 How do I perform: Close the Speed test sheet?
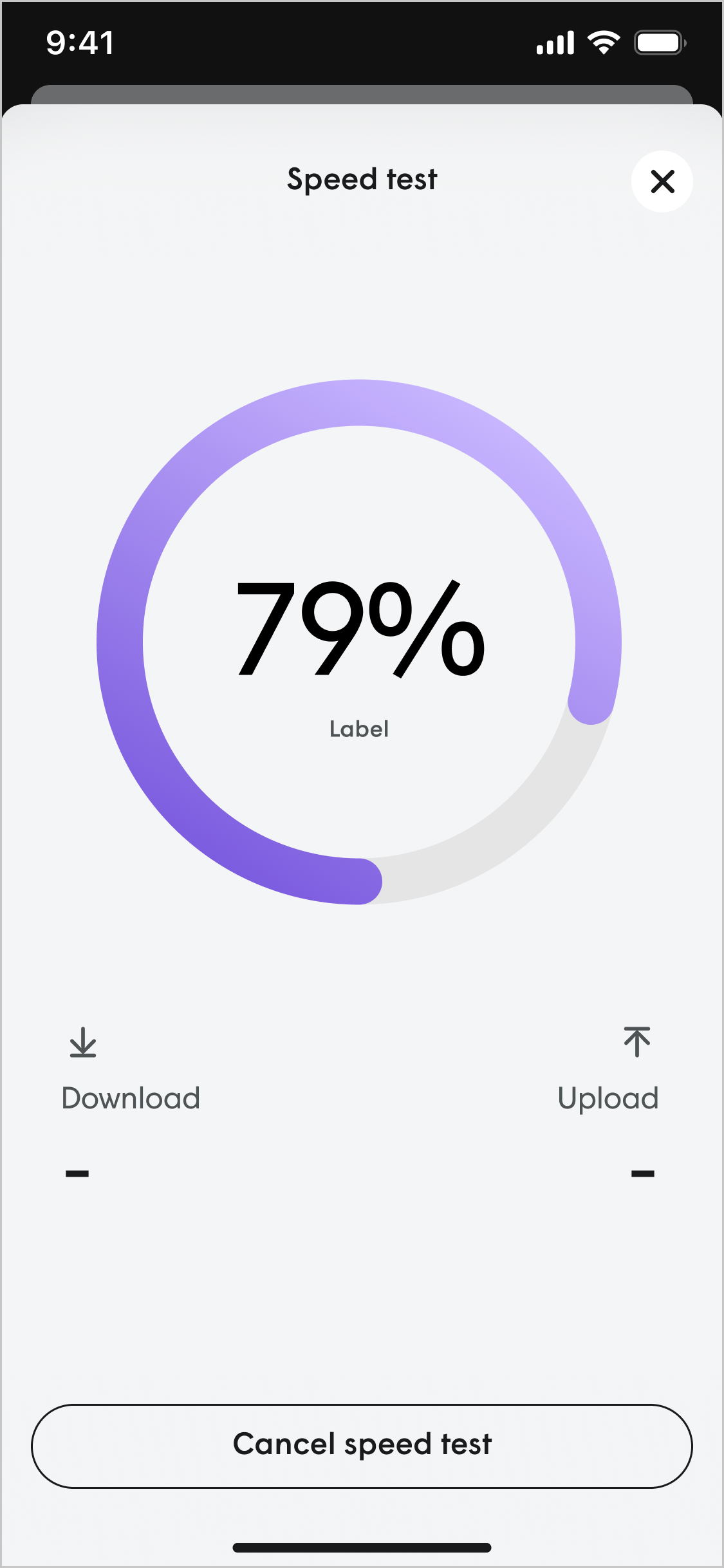coord(662,182)
